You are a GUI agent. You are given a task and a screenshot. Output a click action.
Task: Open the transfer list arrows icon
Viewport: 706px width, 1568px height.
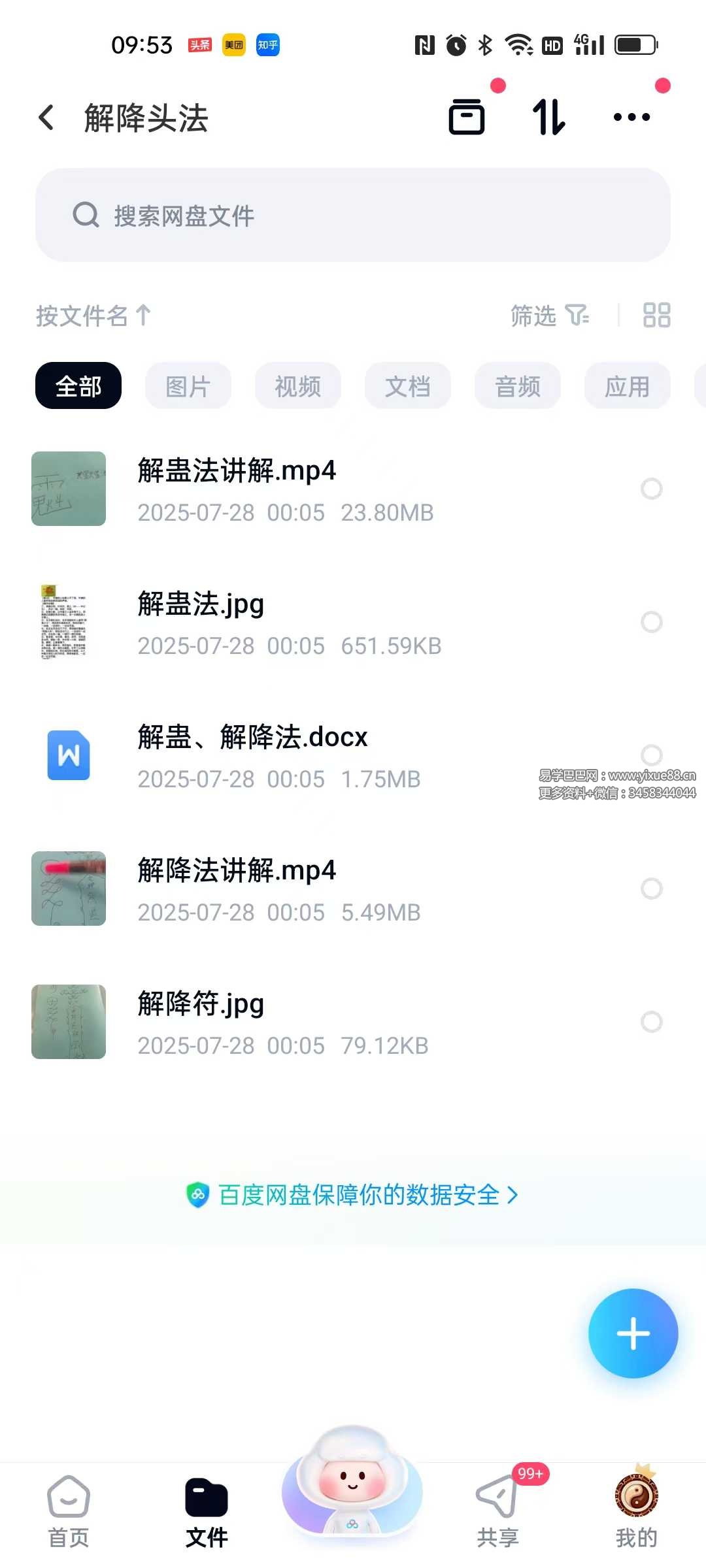coord(548,118)
